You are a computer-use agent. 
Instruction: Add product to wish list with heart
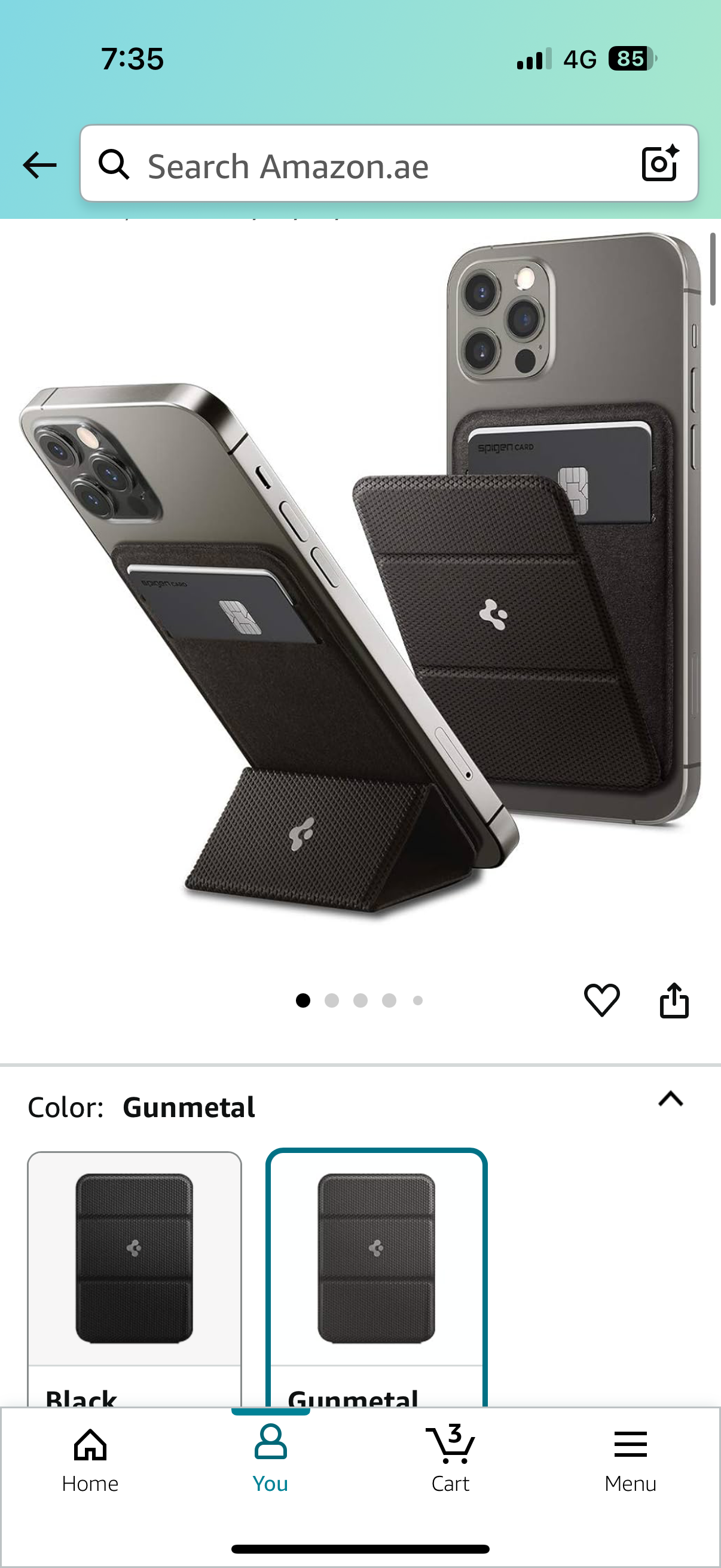point(601,1000)
